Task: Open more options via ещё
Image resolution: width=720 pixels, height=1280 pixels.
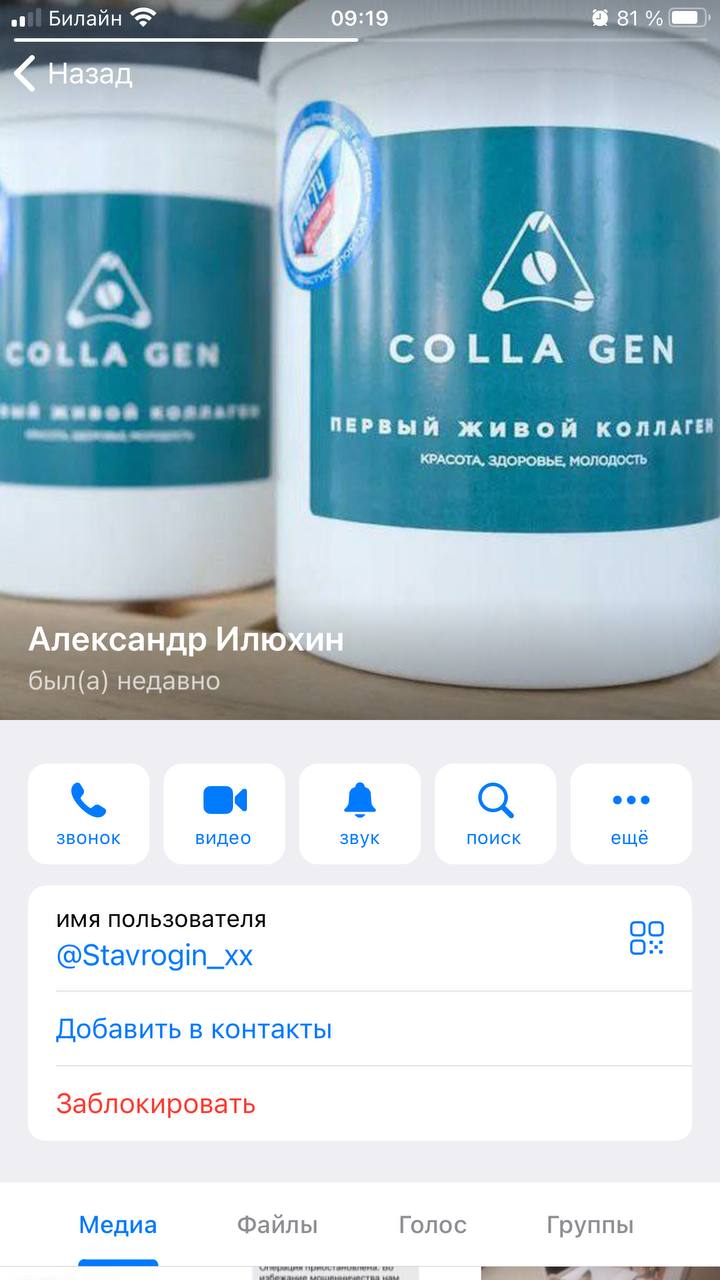Action: point(631,814)
